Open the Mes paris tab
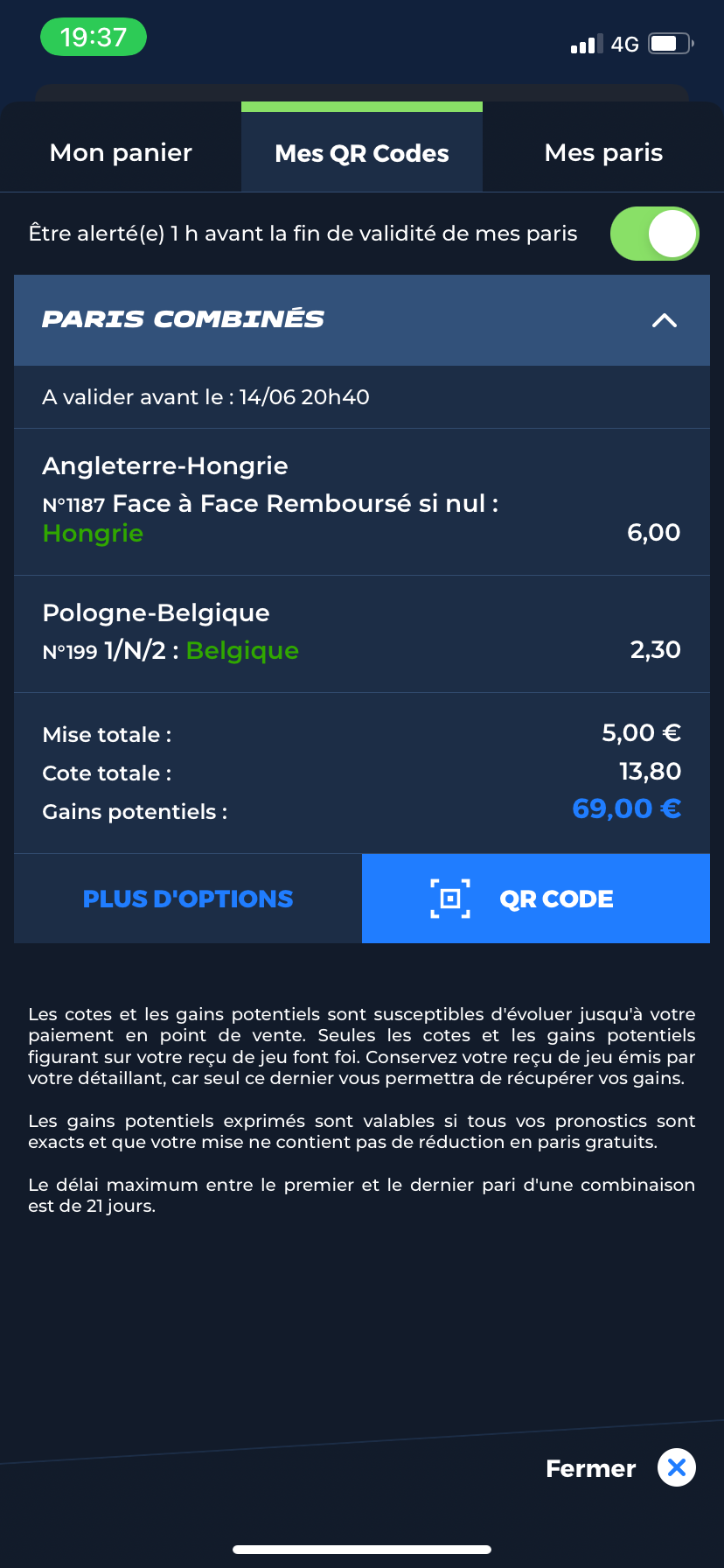Image resolution: width=724 pixels, height=1568 pixels. point(603,152)
